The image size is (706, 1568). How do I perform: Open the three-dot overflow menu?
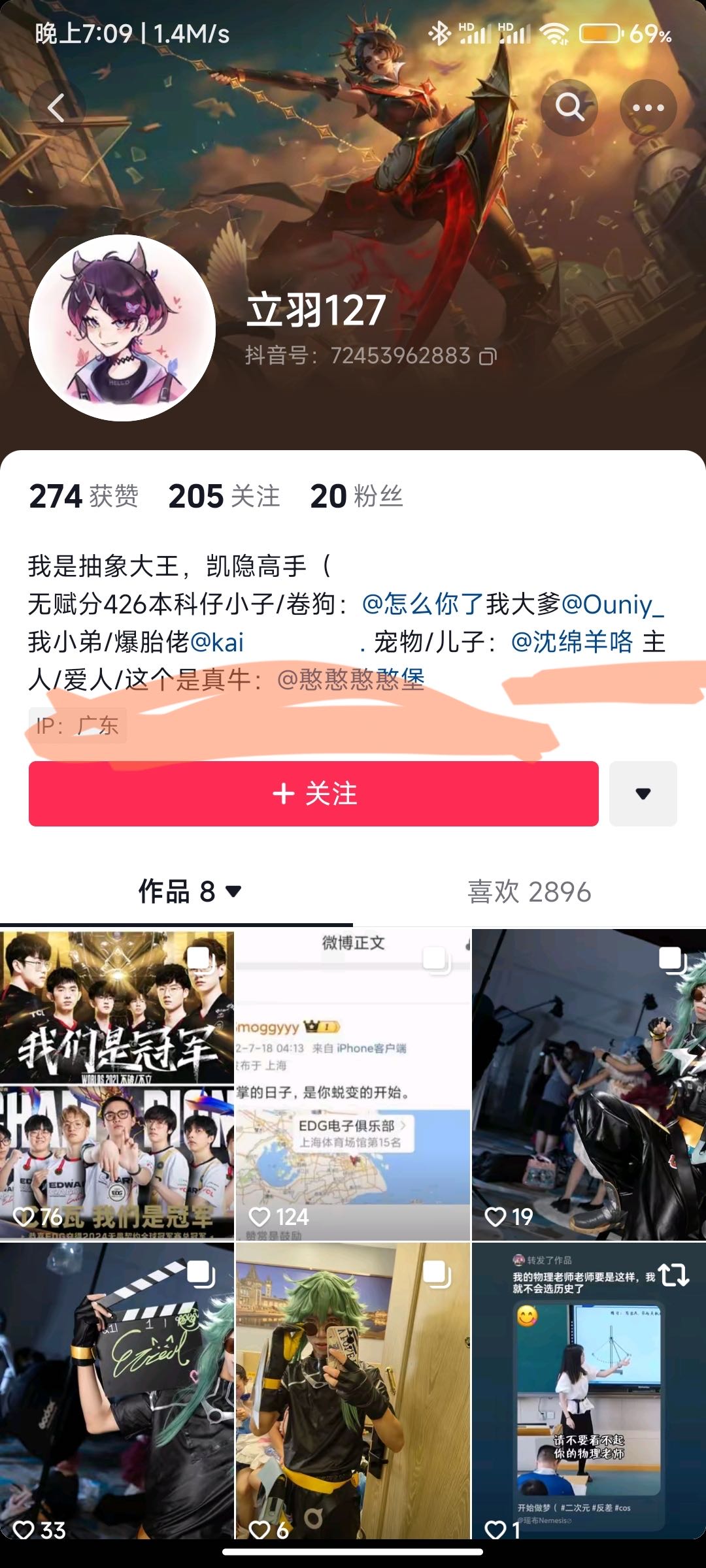click(x=648, y=108)
